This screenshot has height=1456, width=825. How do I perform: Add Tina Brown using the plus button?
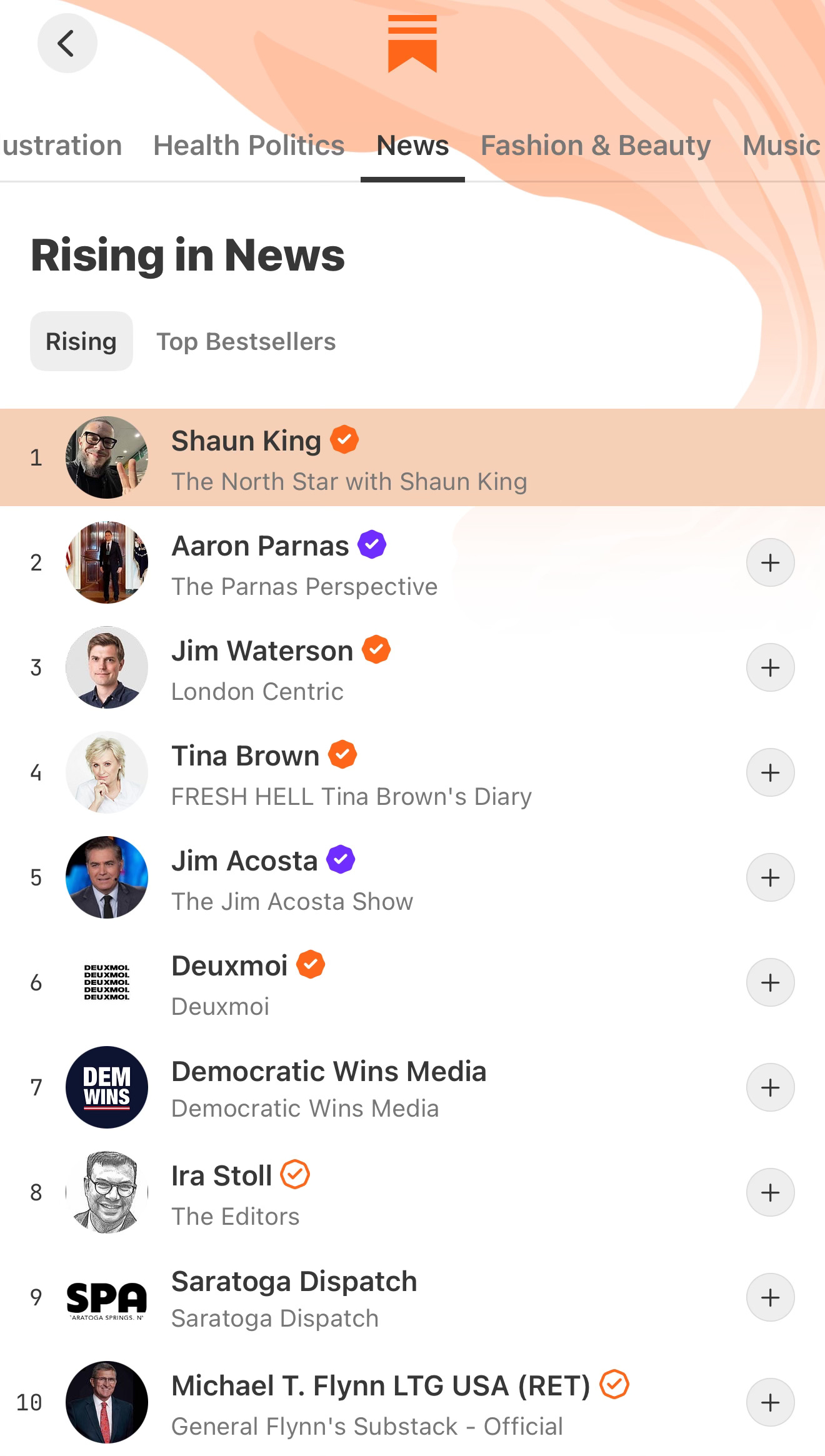770,773
